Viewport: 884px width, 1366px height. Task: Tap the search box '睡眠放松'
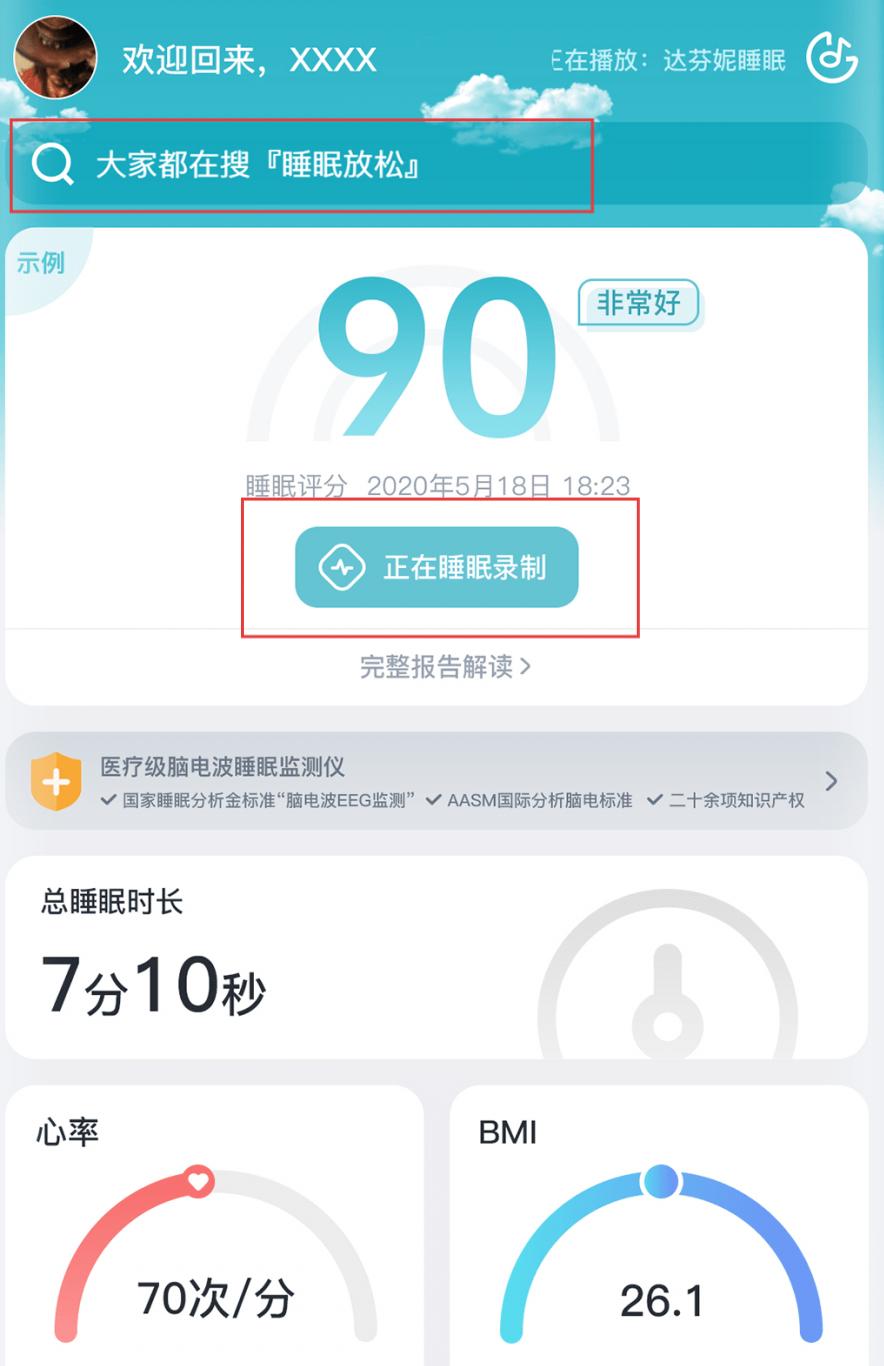click(x=300, y=164)
